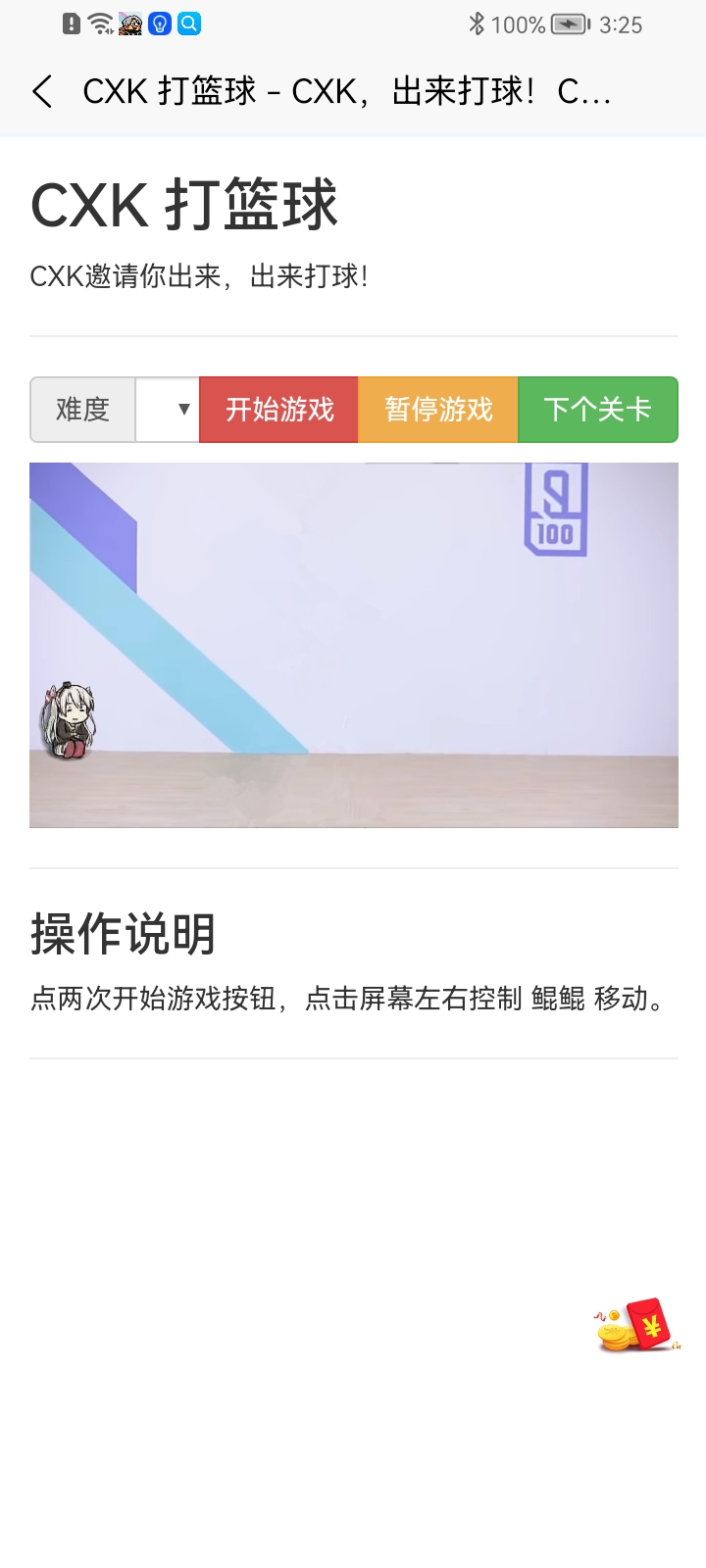The height and width of the screenshot is (1568, 706).
Task: Skip to next level via 下个关卡
Action: click(x=597, y=410)
